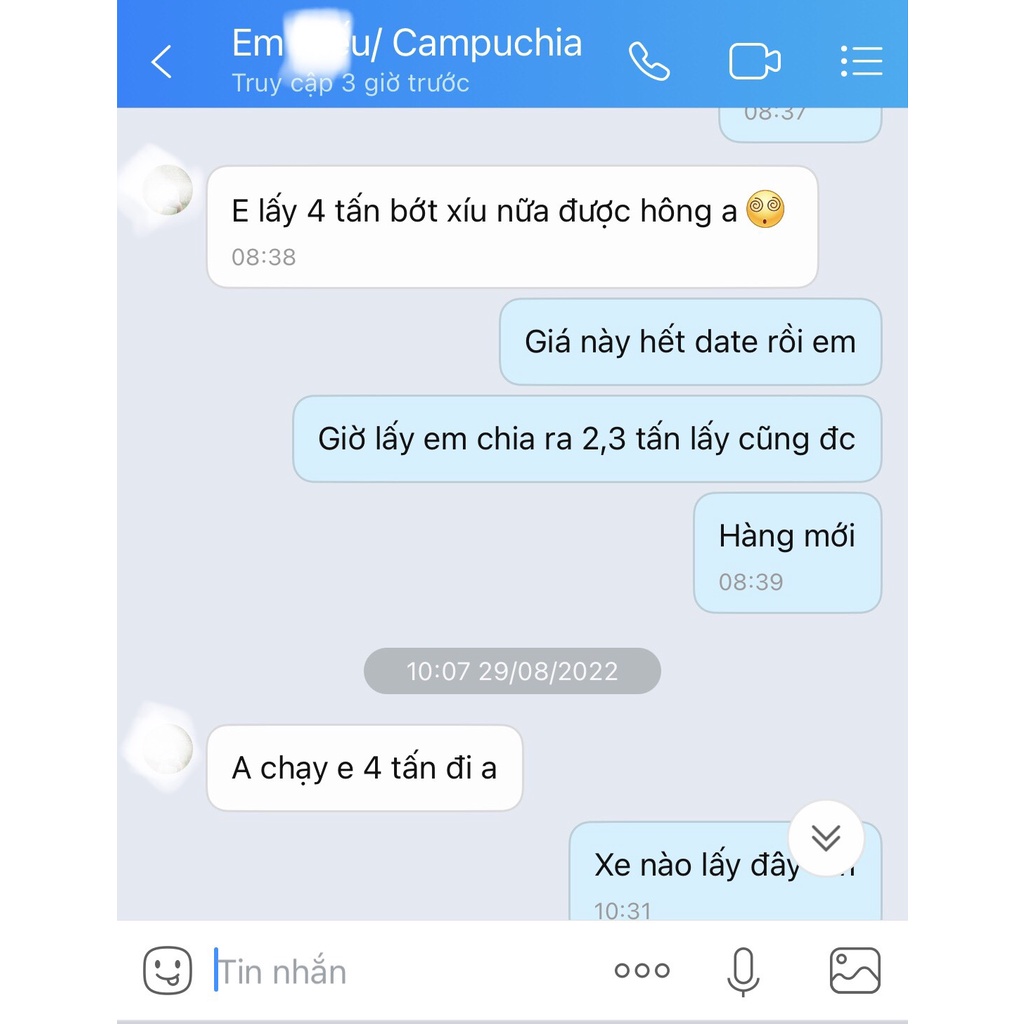Open the sticker and emoji picker
The width and height of the screenshot is (1024, 1024).
pyautogui.click(x=167, y=970)
